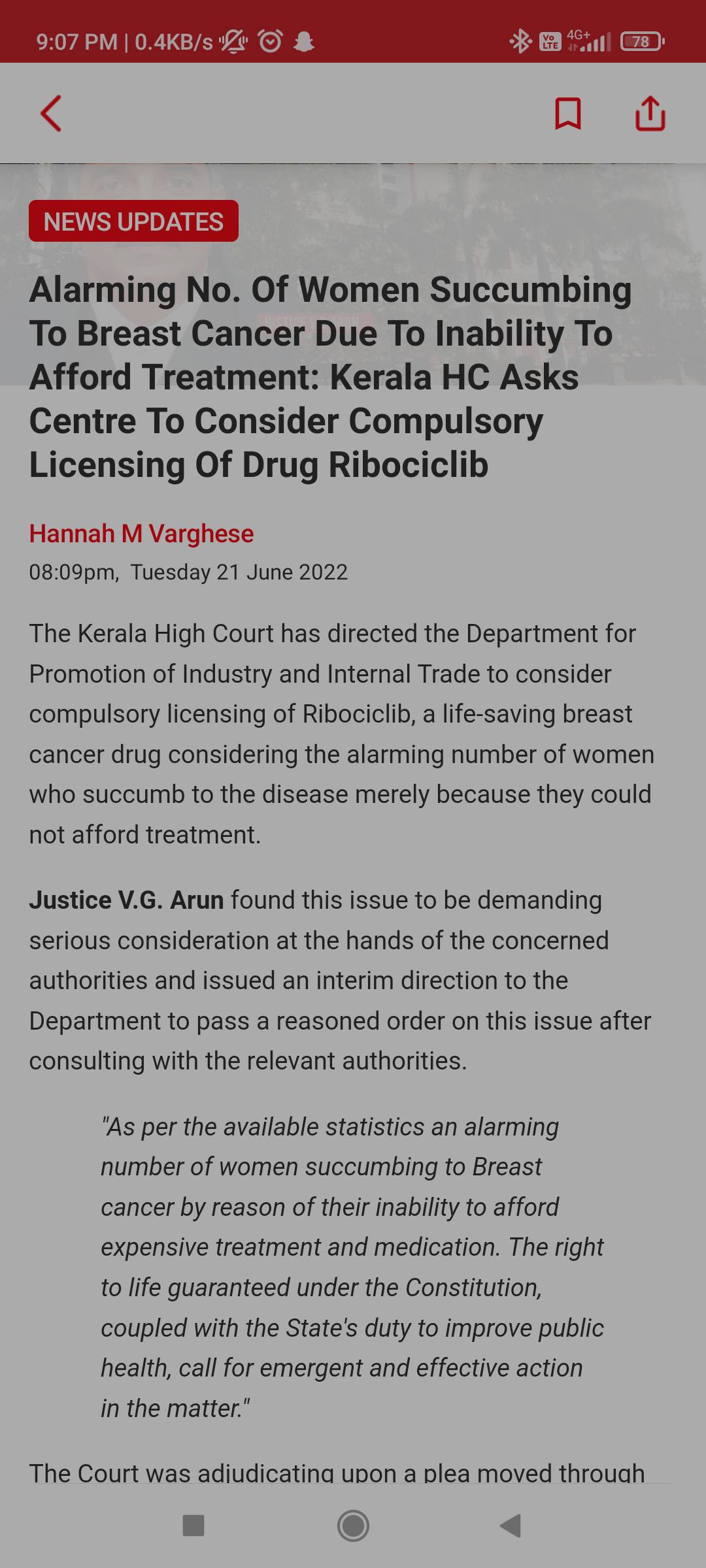Go back using the red arrow
706x1568 pixels.
tap(51, 114)
